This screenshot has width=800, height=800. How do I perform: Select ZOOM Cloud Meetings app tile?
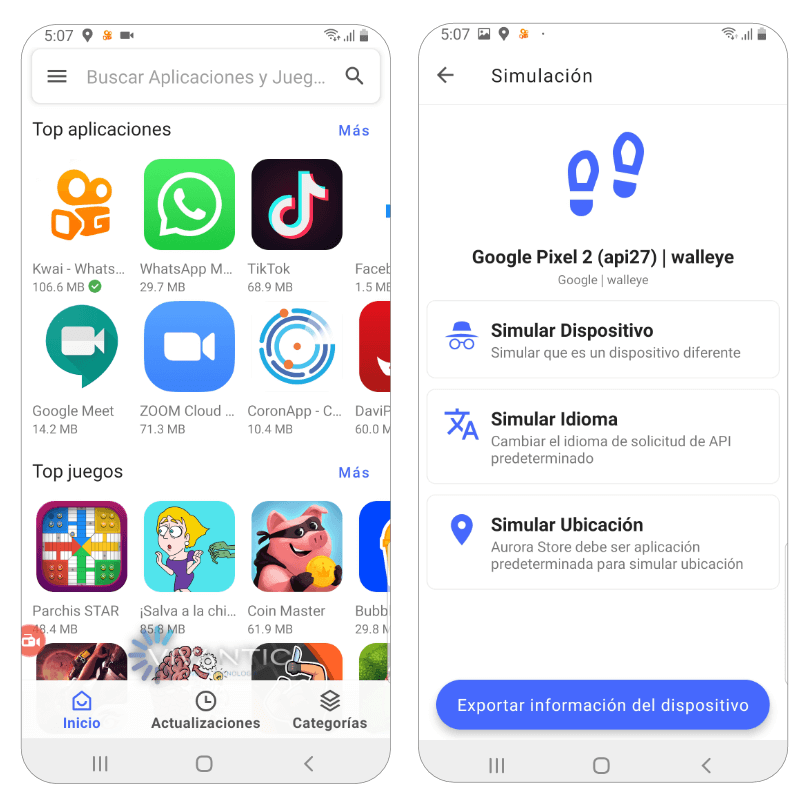189,348
